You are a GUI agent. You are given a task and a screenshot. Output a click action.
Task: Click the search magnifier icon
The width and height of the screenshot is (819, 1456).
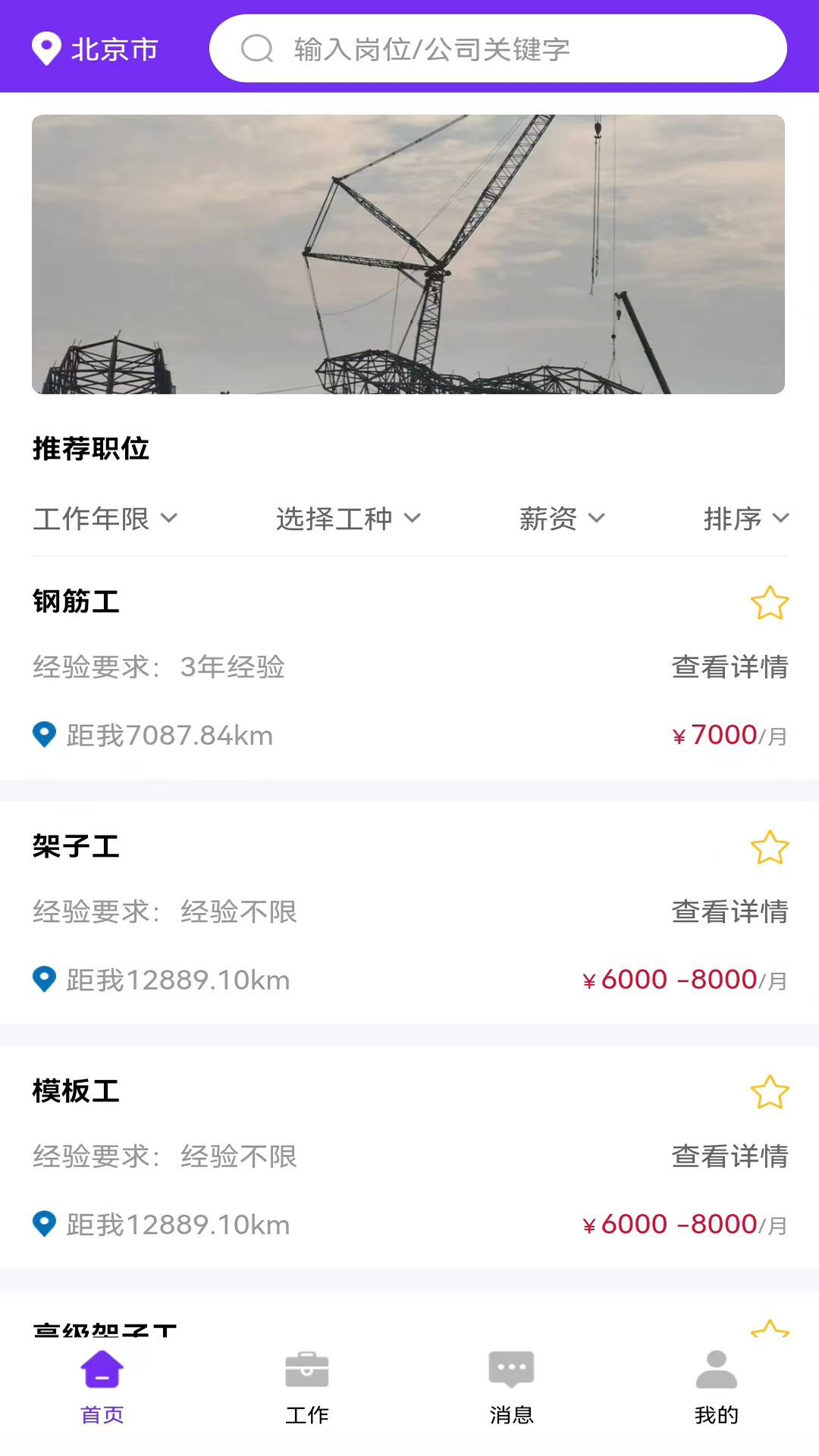[257, 49]
